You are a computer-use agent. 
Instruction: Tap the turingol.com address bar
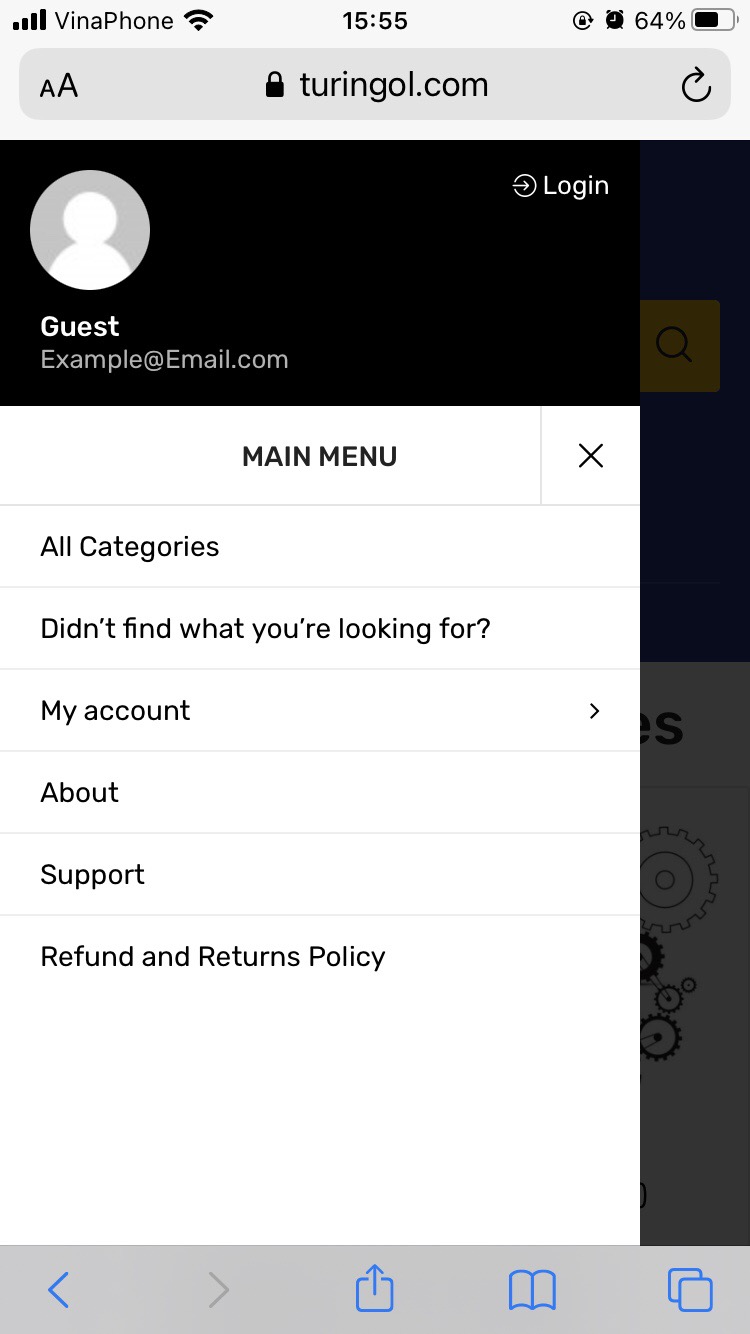tap(375, 85)
